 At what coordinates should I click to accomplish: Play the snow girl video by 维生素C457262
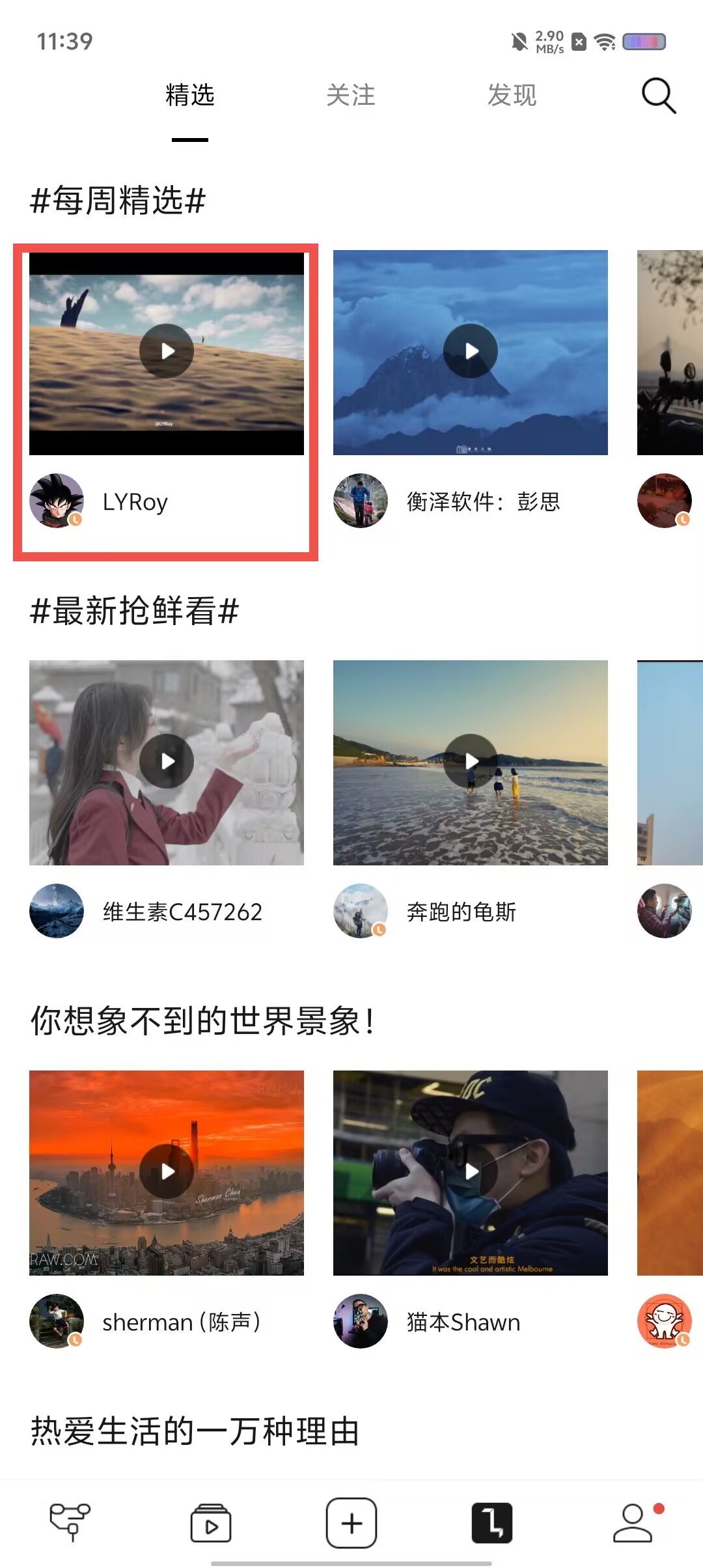point(167,761)
